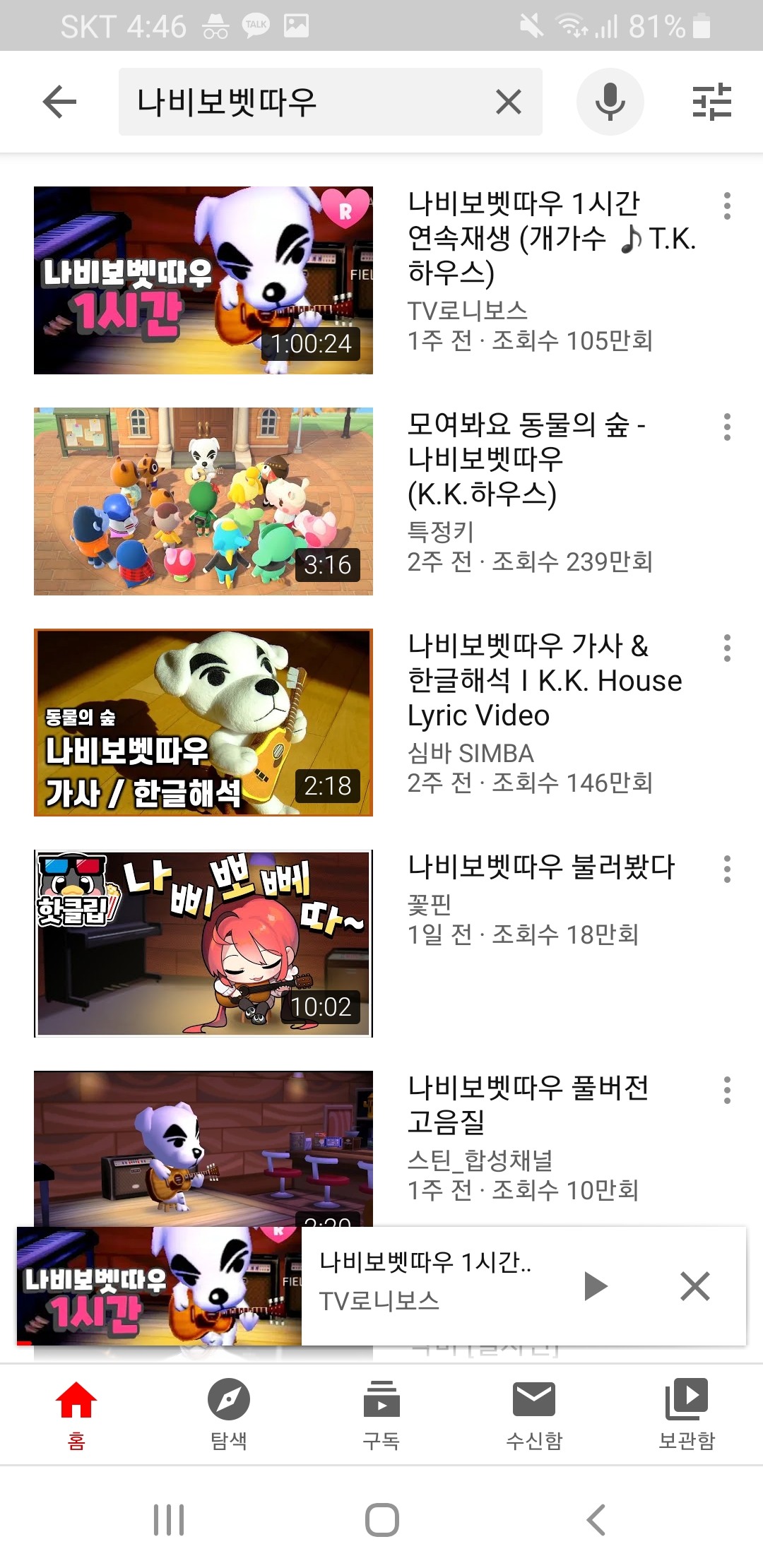
Task: Open options for the 특정키 video
Action: pyautogui.click(x=726, y=427)
